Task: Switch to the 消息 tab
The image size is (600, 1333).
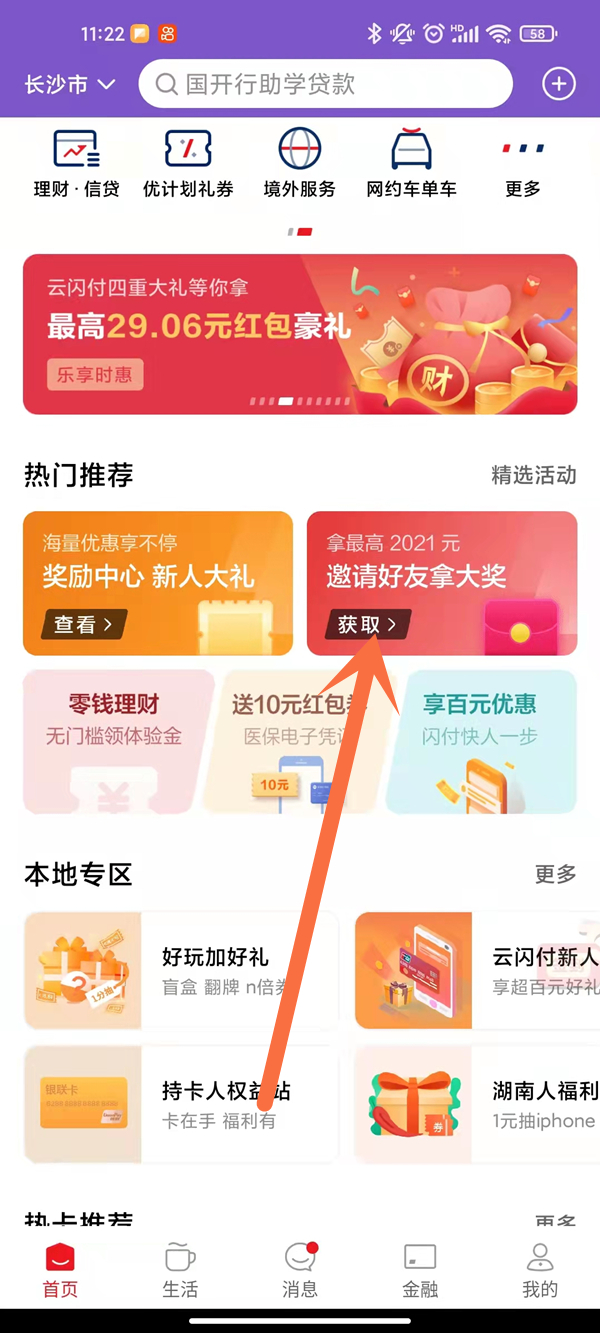Action: pyautogui.click(x=300, y=1270)
